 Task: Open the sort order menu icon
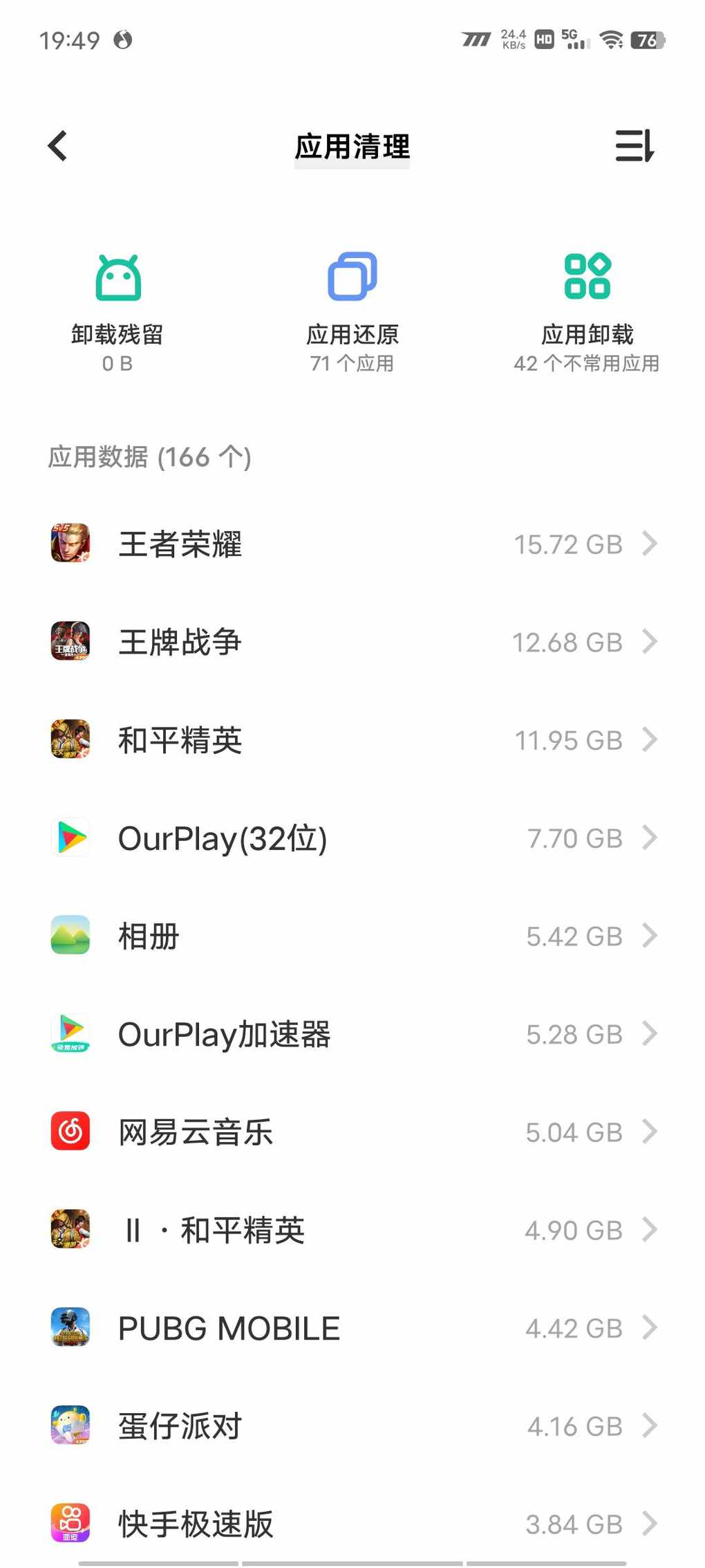coord(634,146)
